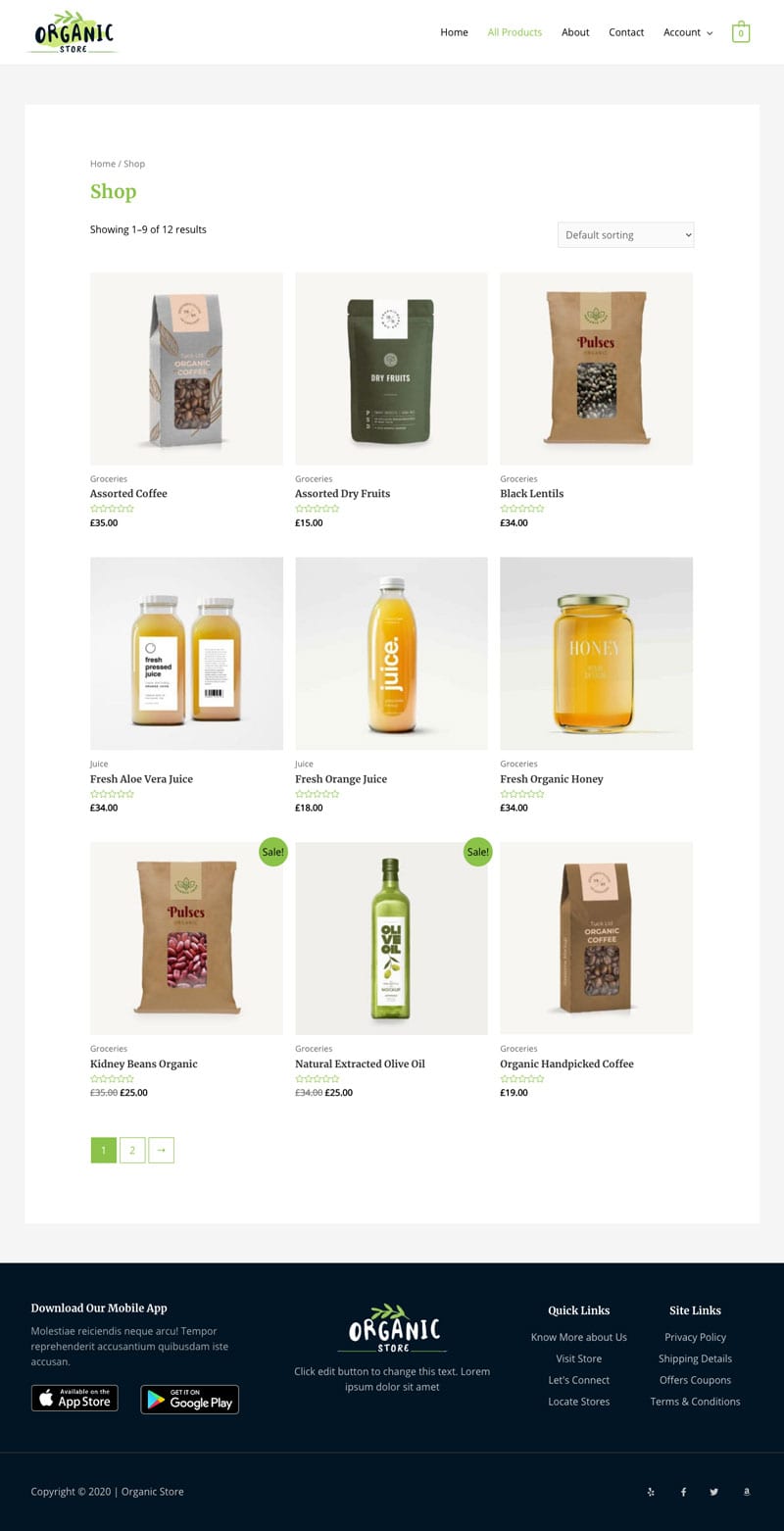This screenshot has width=784, height=1531.
Task: Open the Default sorting dropdown
Action: (x=626, y=235)
